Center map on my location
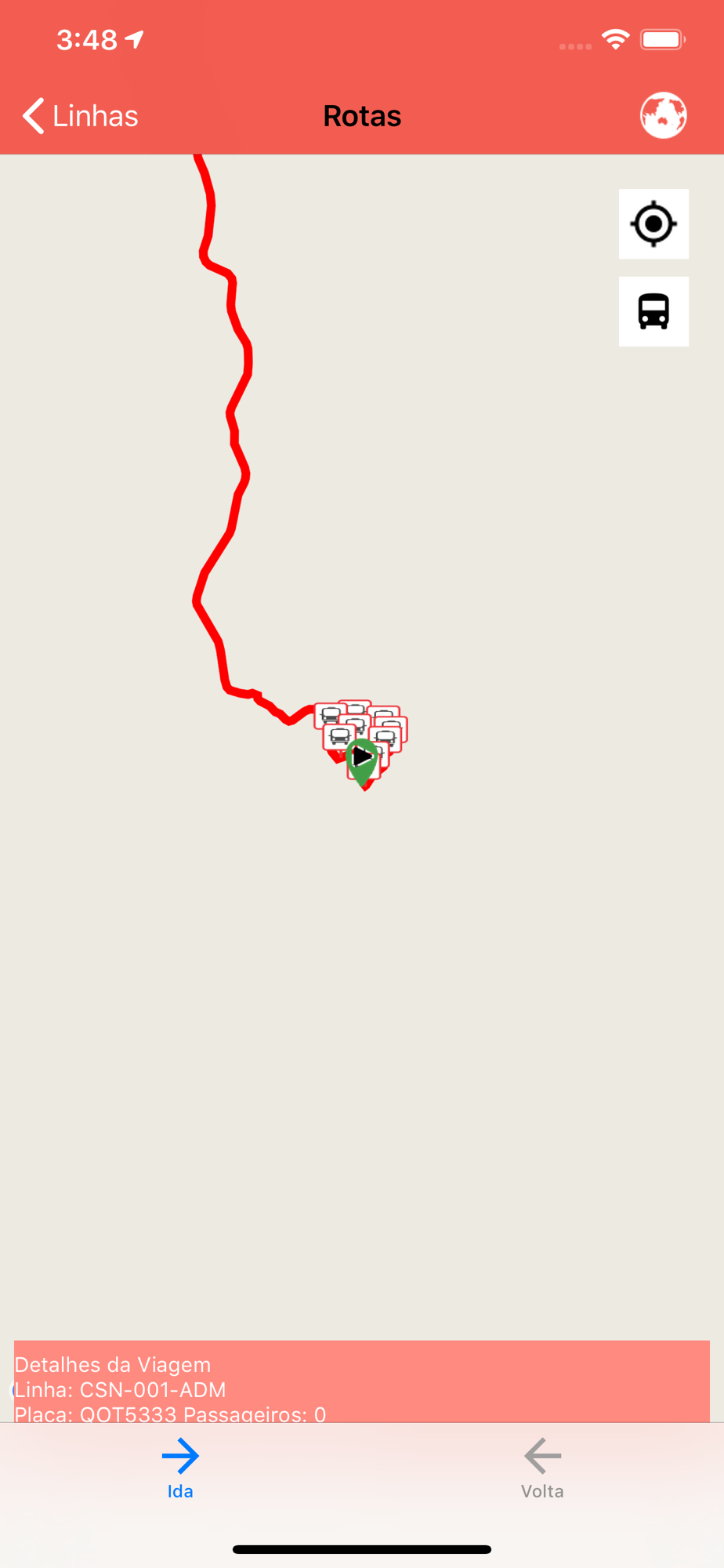Viewport: 724px width, 1568px height. [x=653, y=224]
